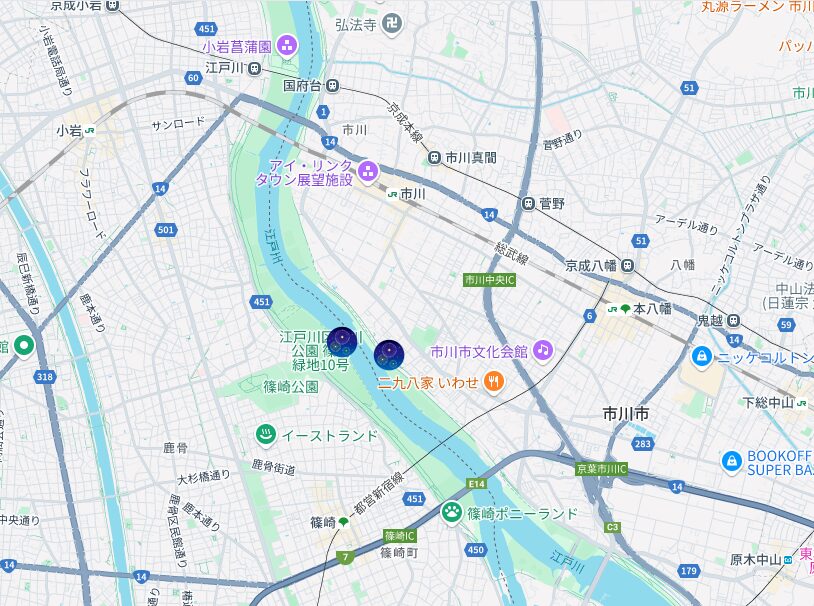Open the 二九八家 いわせ restaurant pin
The width and height of the screenshot is (814, 606).
click(493, 380)
